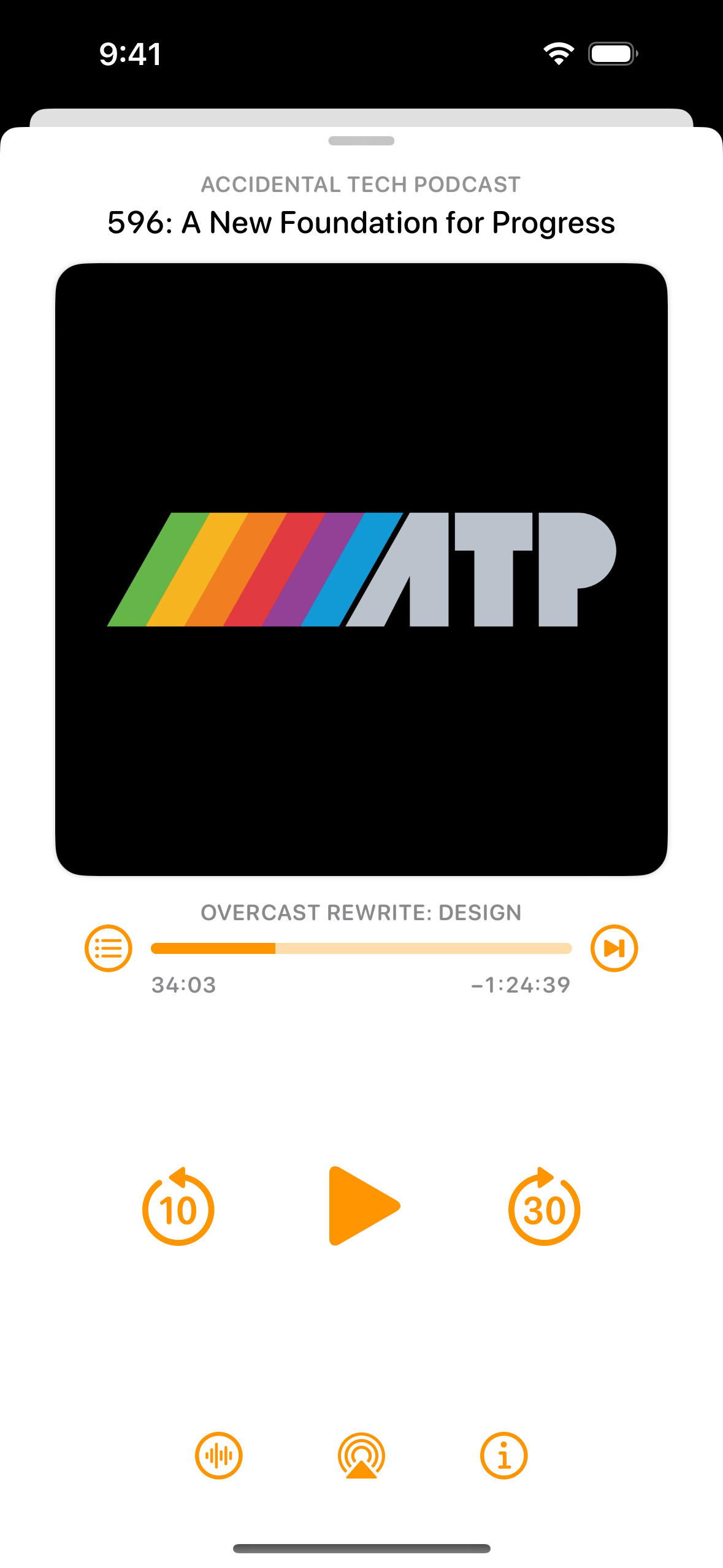Tap the playback progress bar
This screenshot has height=1568, width=723.
pyautogui.click(x=361, y=948)
